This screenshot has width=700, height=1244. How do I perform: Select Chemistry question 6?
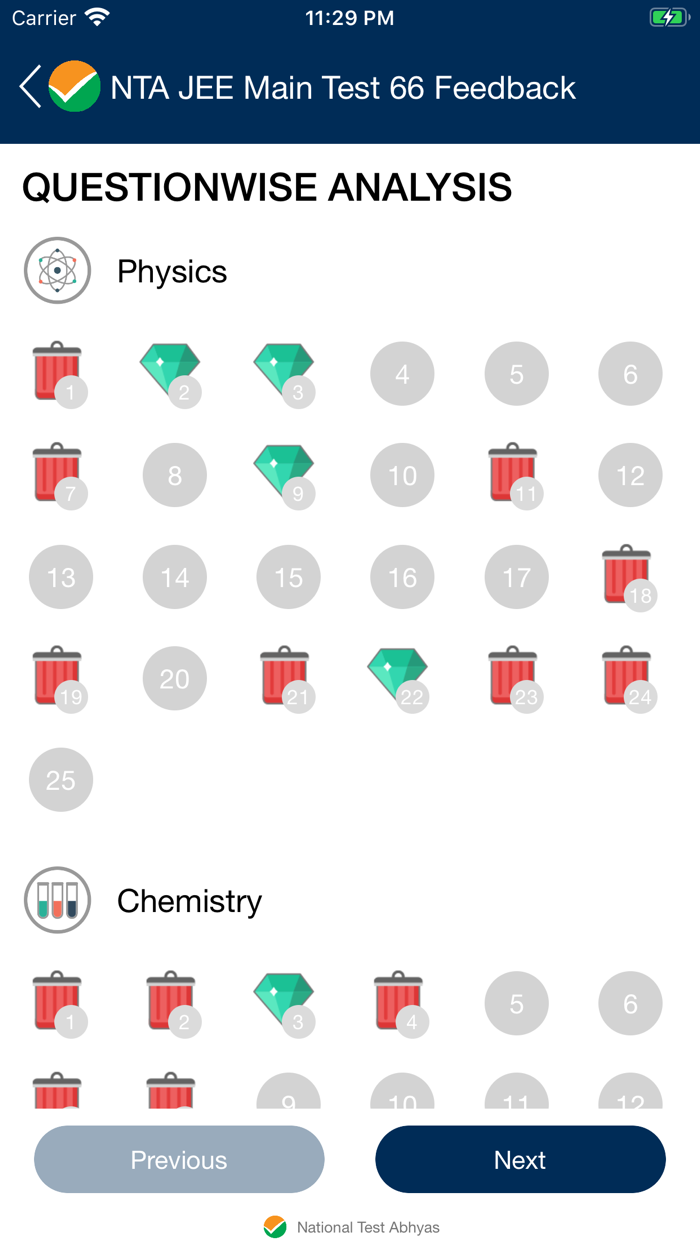pyautogui.click(x=630, y=1003)
